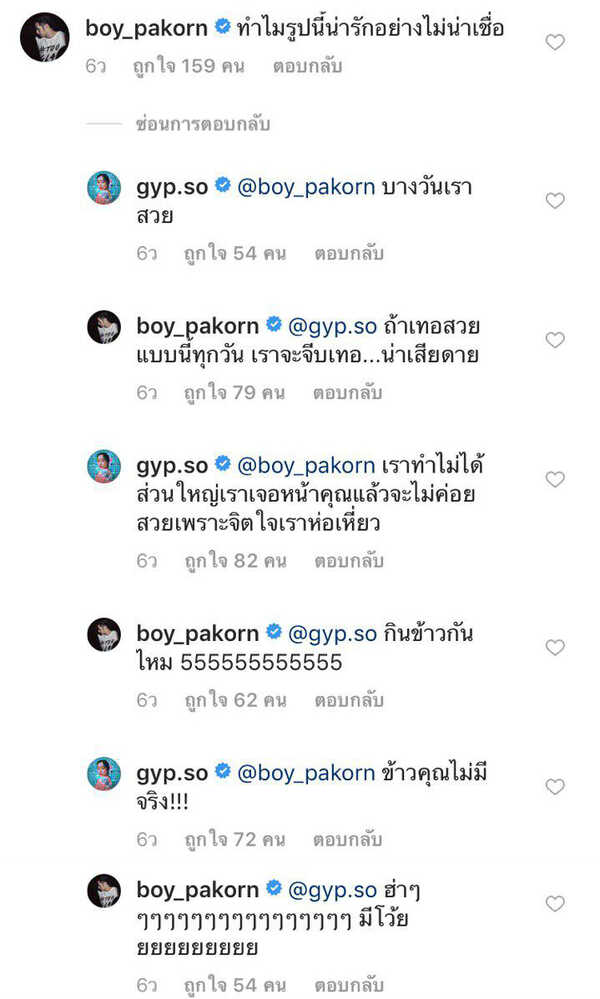Tap ตอบกลับ under the 82-likes reply
The width and height of the screenshot is (600, 999).
[349, 561]
